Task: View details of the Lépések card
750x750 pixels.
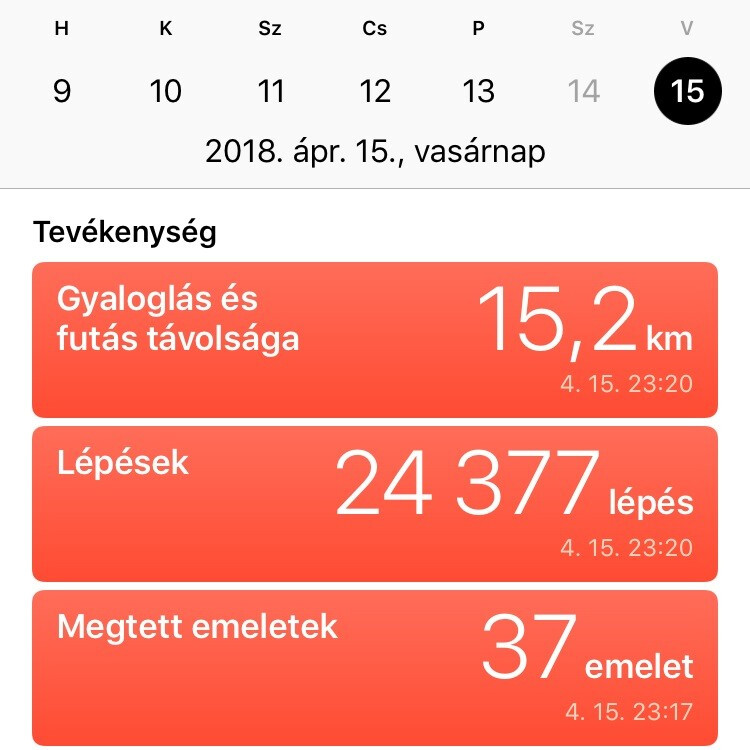Action: pyautogui.click(x=375, y=503)
